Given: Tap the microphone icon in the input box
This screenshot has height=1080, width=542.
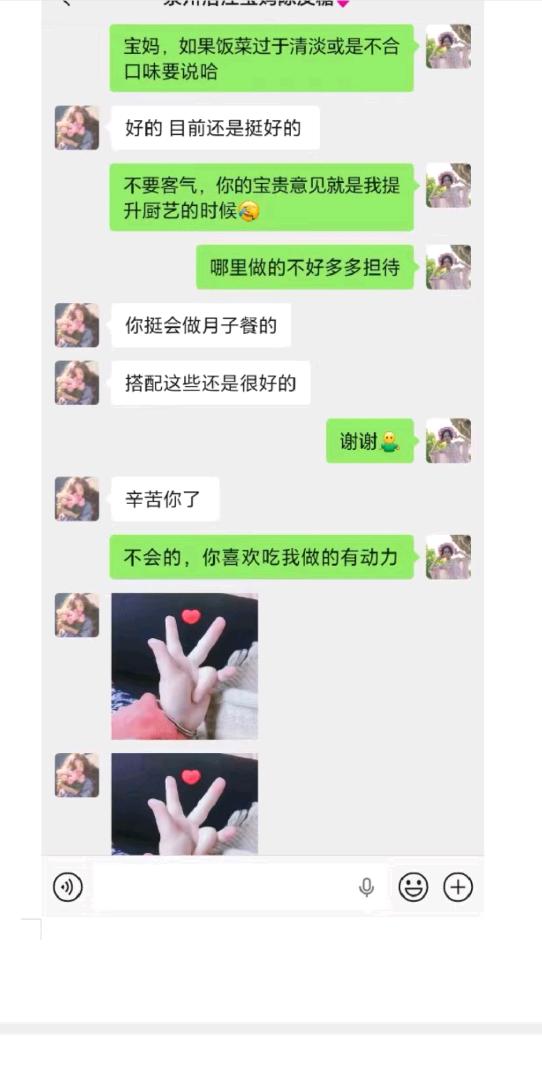Looking at the screenshot, I should pyautogui.click(x=367, y=887).
